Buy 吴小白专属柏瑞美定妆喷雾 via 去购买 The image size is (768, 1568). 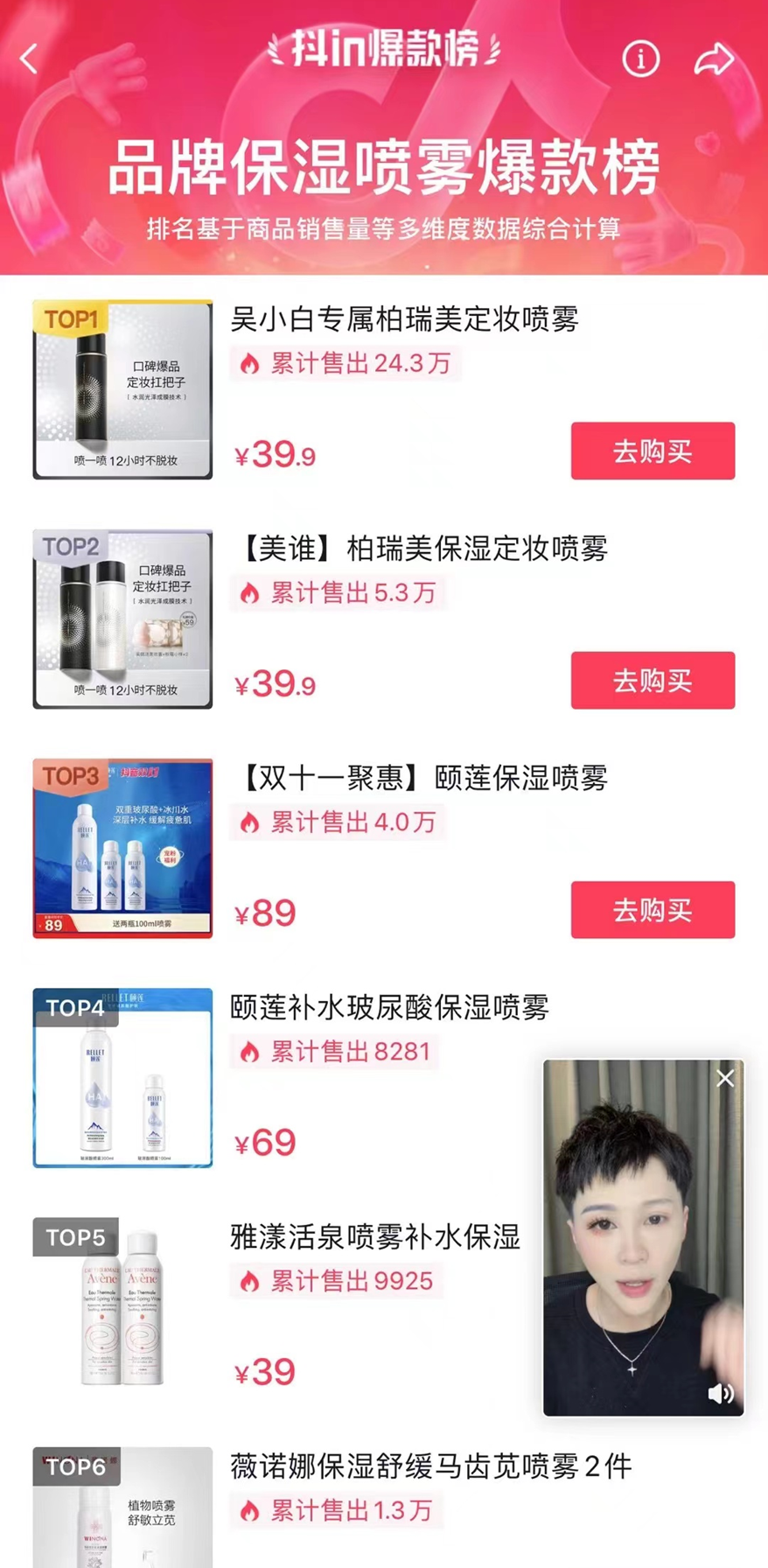pos(653,451)
